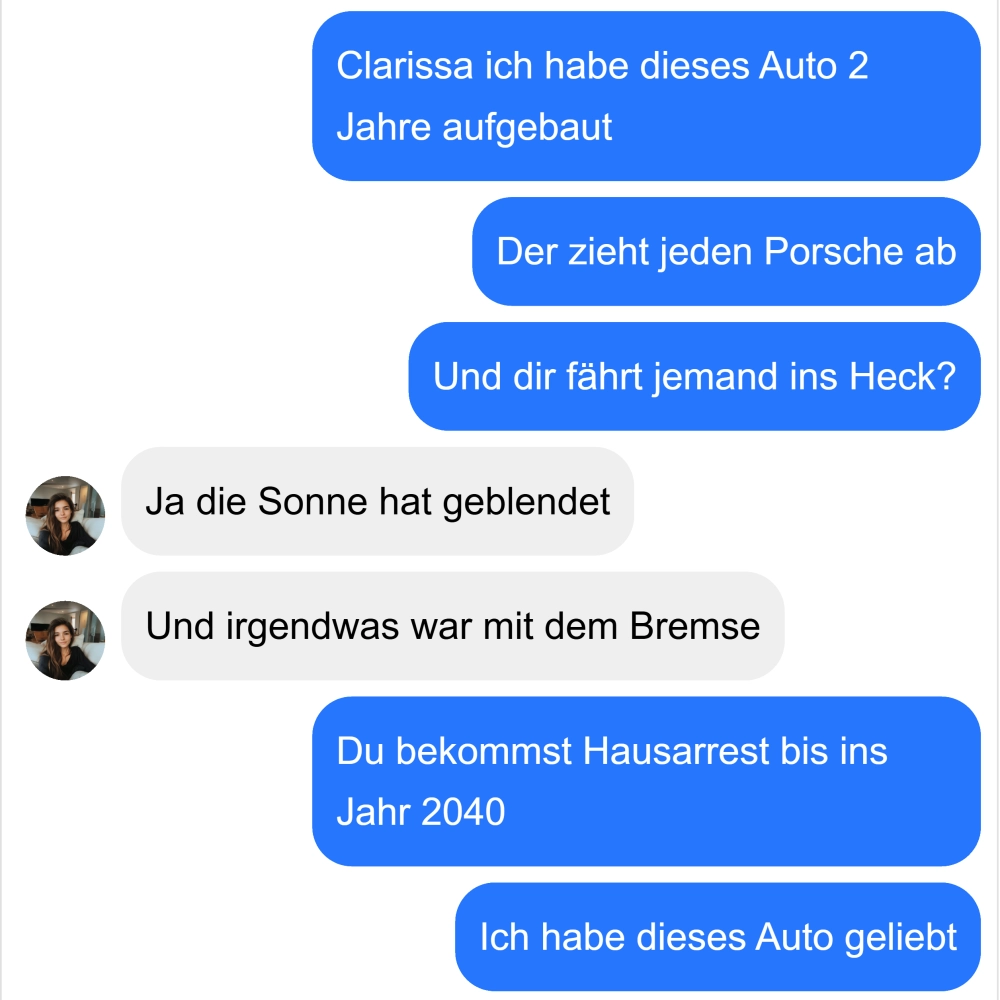Viewport: 1000px width, 1000px height.
Task: Open avatar beside 'Und irgendwas war mit dem Bremse'
Action: (65, 640)
